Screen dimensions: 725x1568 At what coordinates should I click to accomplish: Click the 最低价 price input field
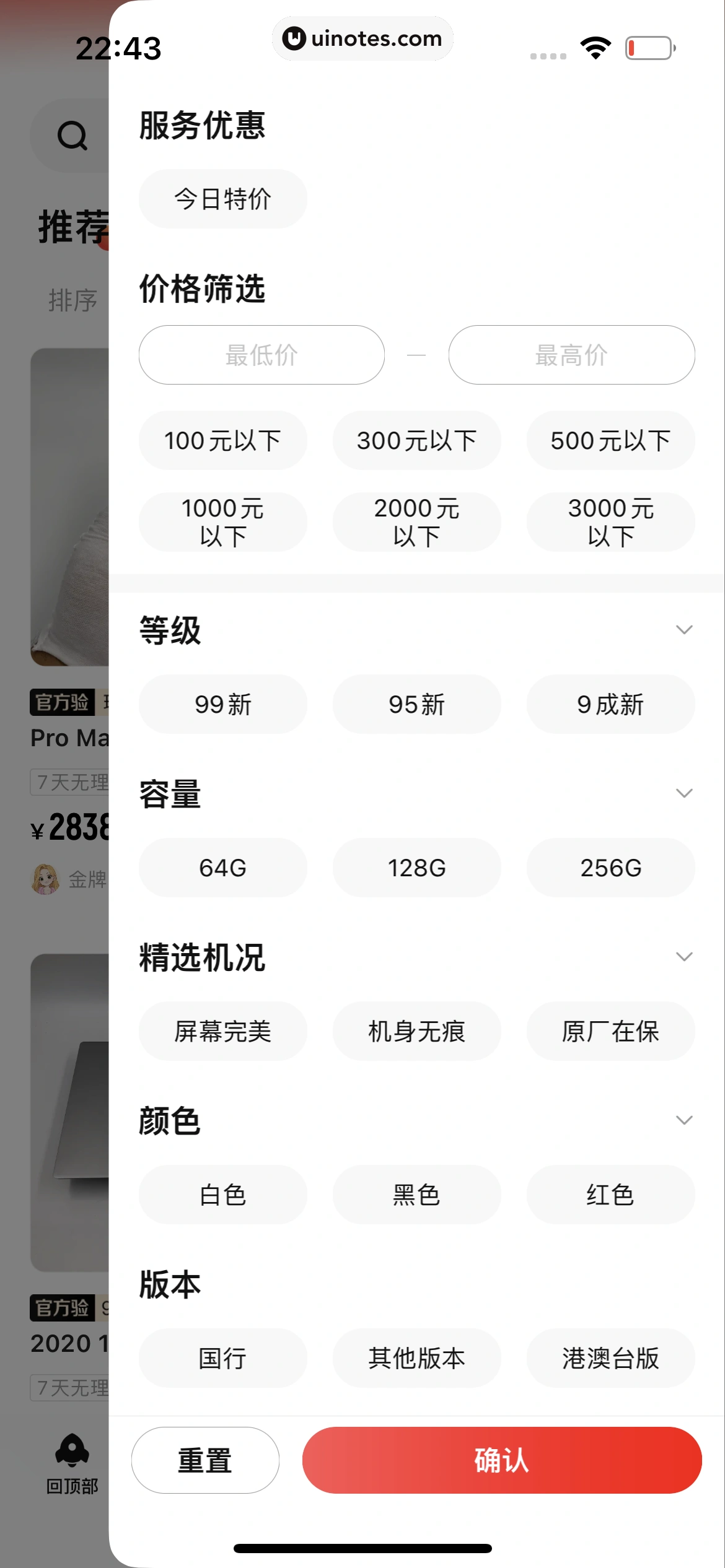(260, 355)
